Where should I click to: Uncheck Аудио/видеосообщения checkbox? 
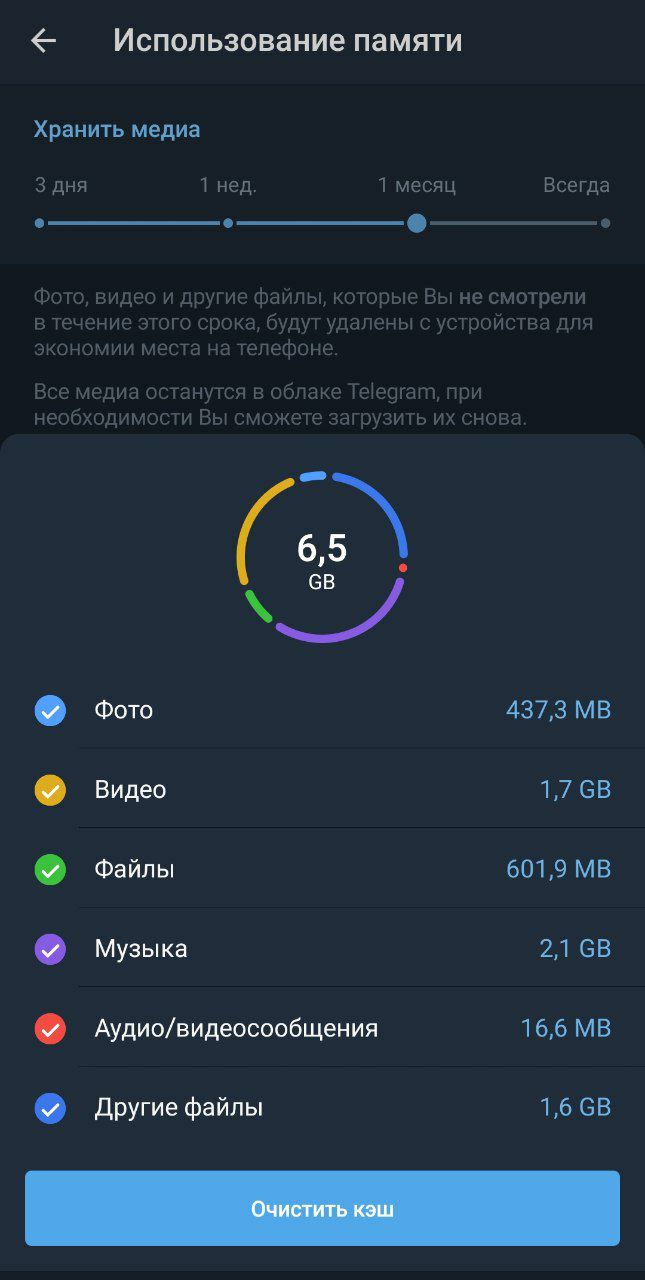[50, 1028]
